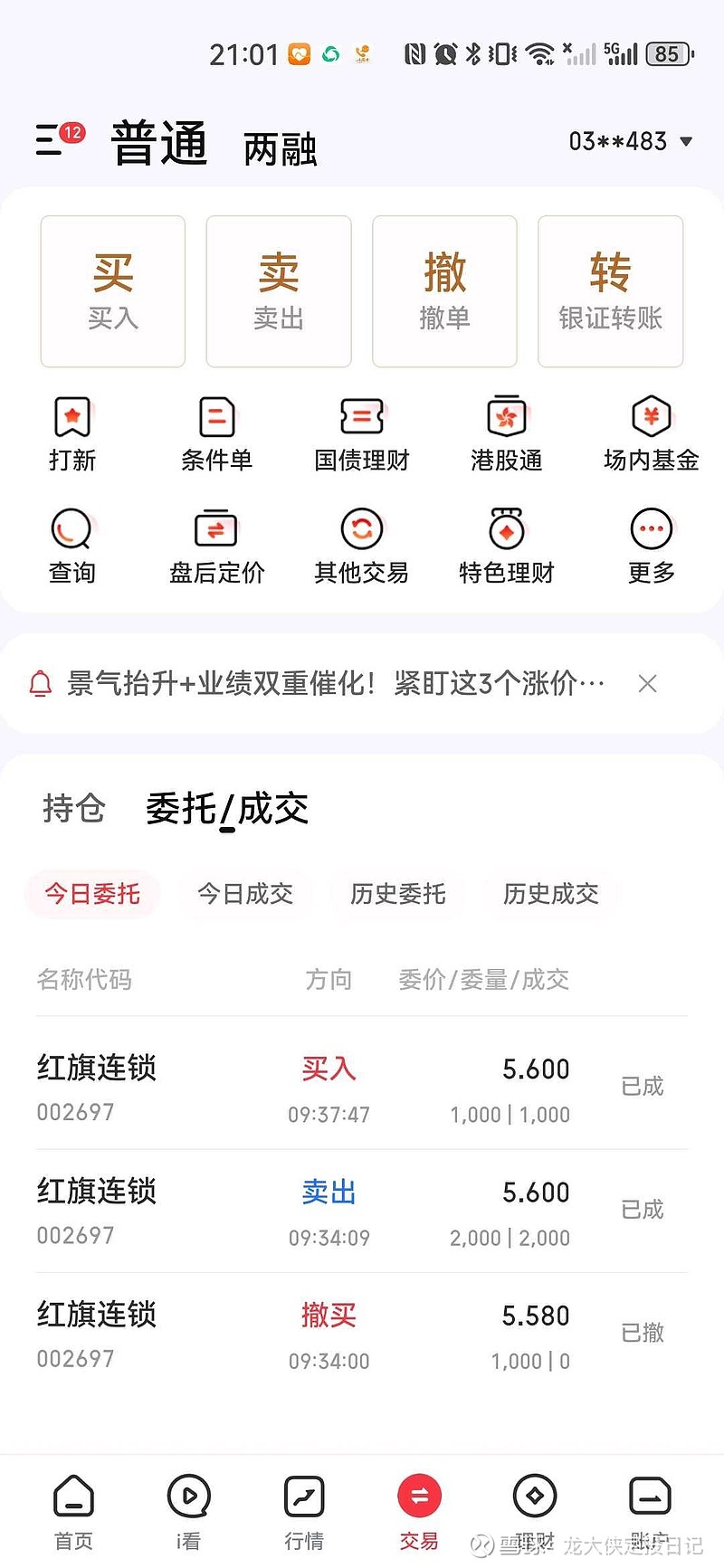Screen dimensions: 724x1568
Task: Open the 银证转账 bank-securities transfer page
Action: (x=609, y=290)
